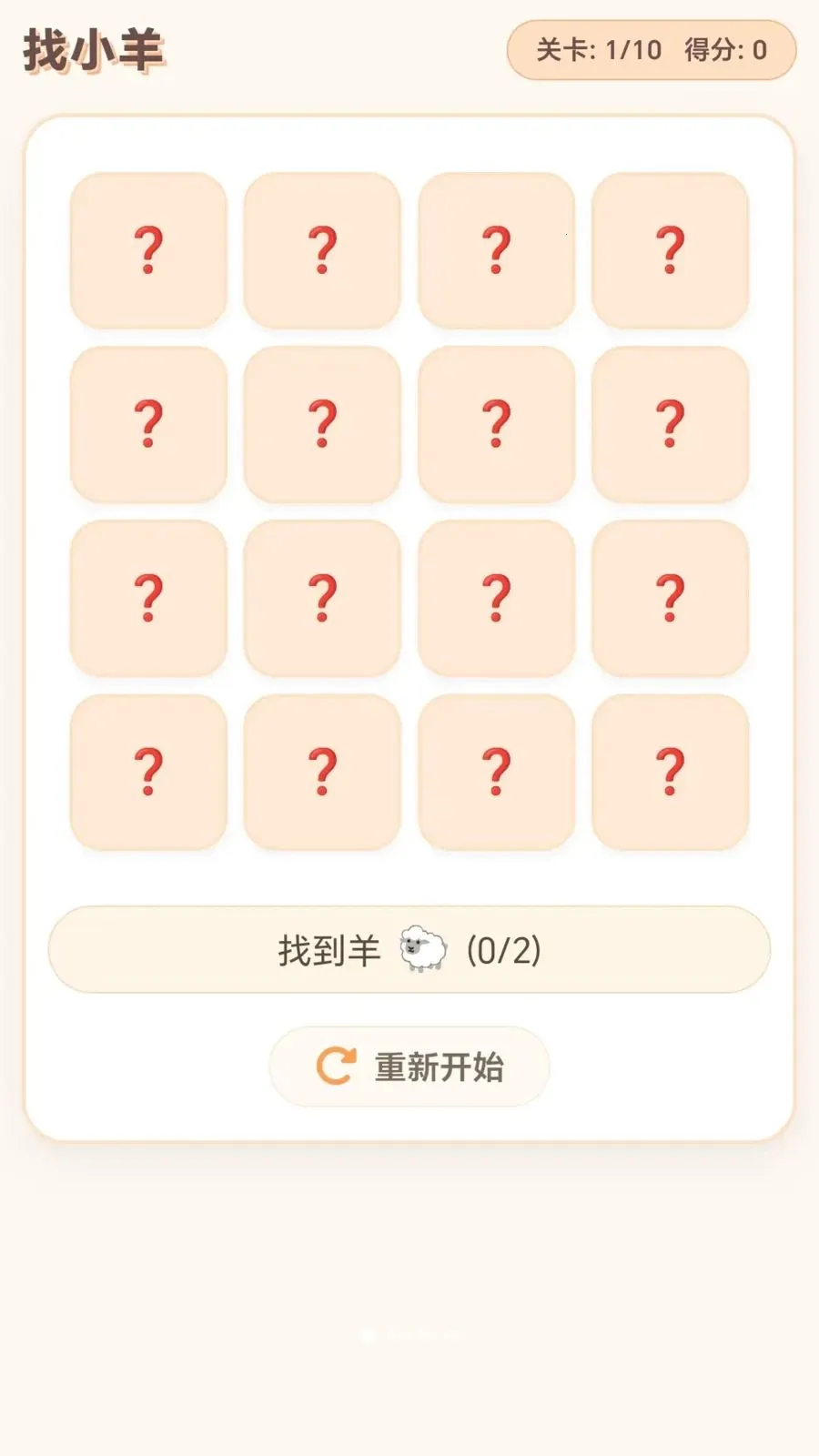Screen dimensions: 819x1456
Task: Reveal the first card in the second row
Action: click(x=148, y=423)
